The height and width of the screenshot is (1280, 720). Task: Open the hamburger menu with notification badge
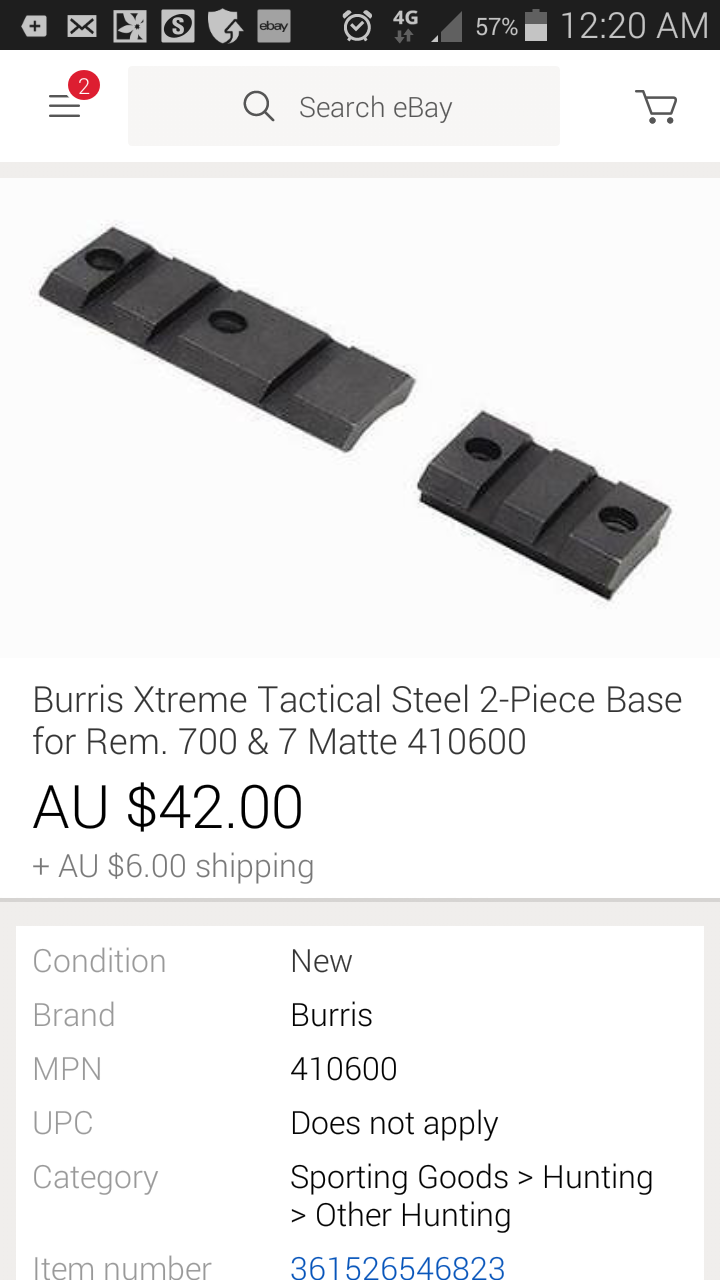(65, 106)
